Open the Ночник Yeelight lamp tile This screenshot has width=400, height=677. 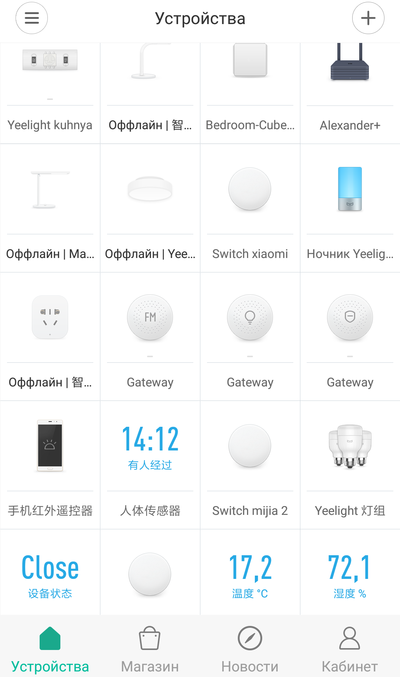pos(350,208)
